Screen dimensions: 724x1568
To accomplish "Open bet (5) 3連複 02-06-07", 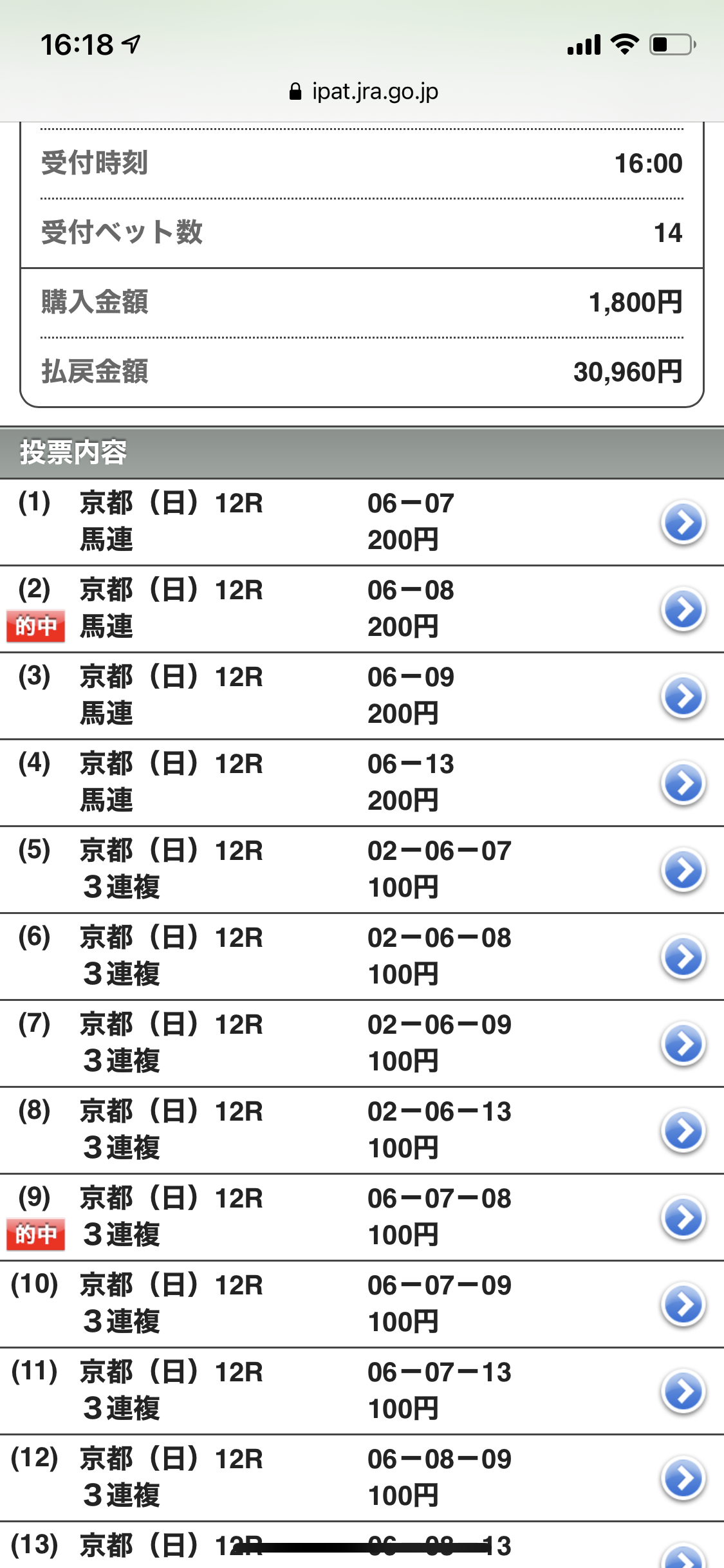I will pos(683,870).
